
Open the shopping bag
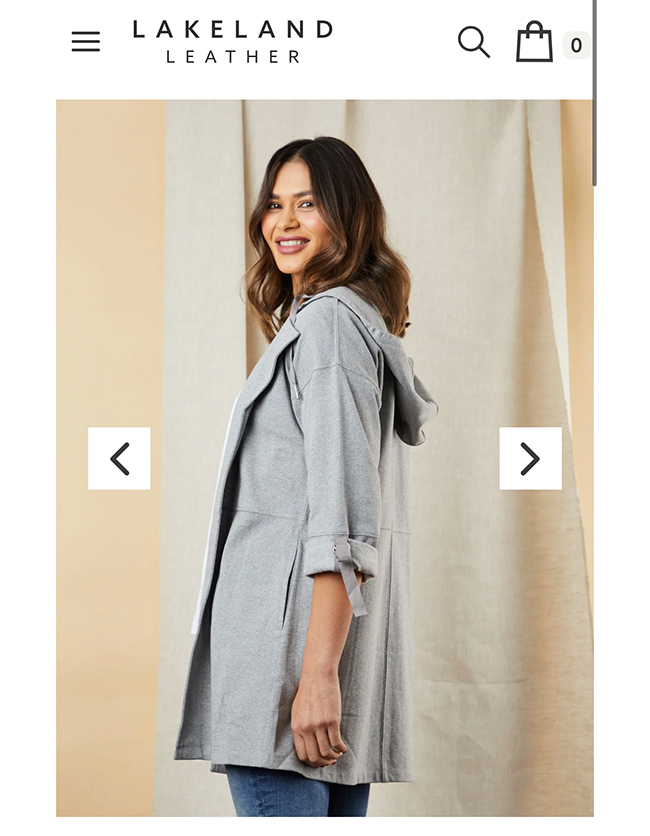tap(534, 42)
